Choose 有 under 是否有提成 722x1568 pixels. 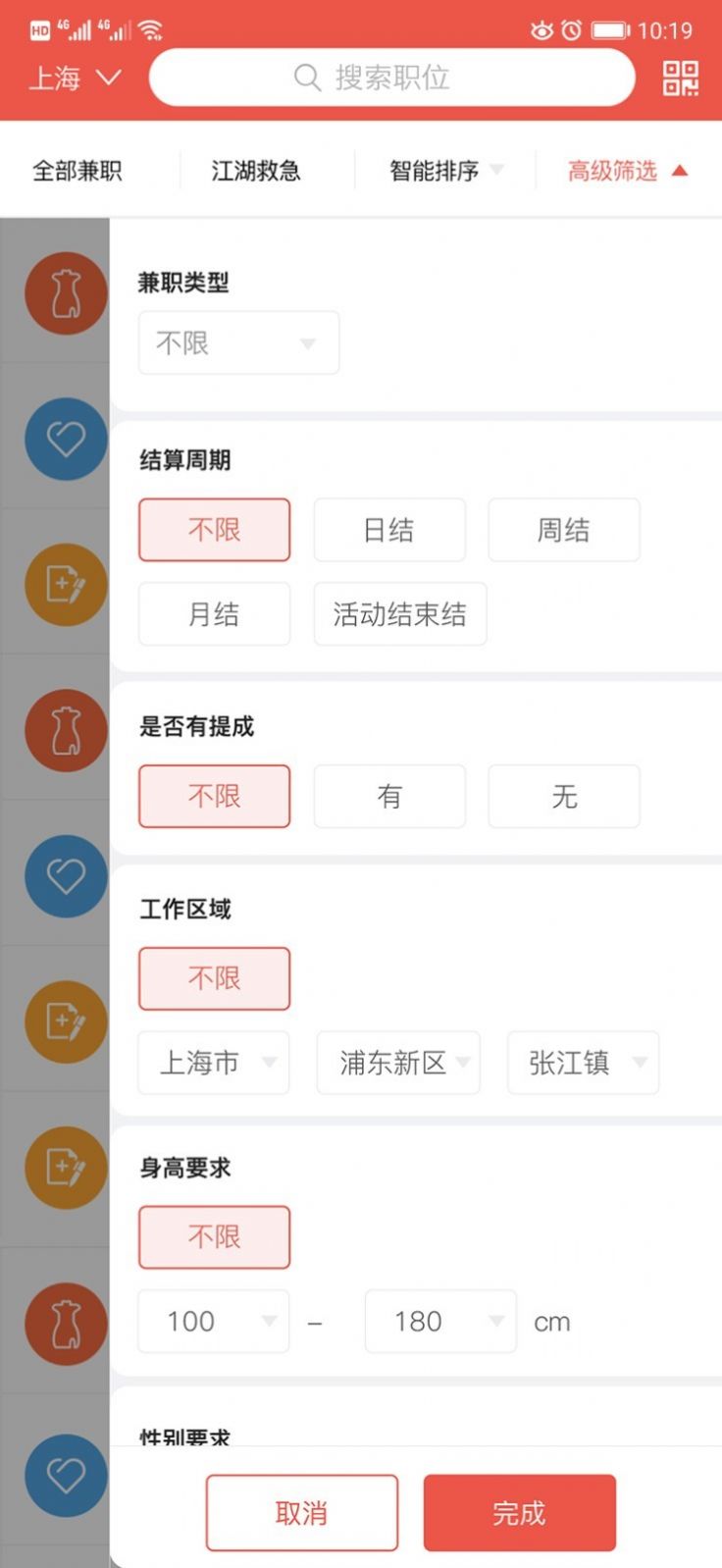click(388, 797)
